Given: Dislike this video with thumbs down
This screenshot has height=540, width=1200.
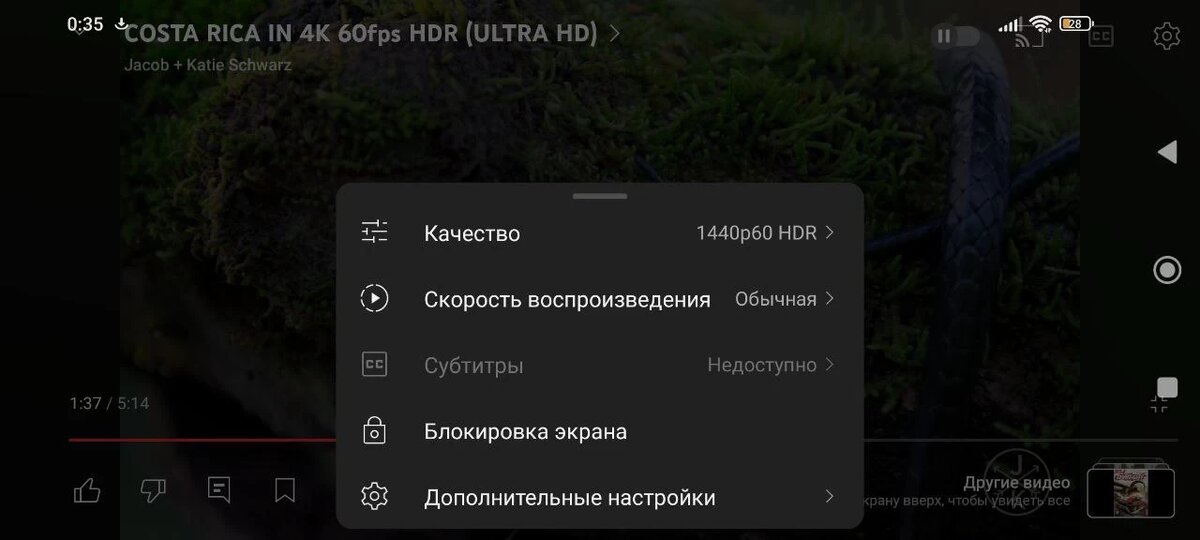Looking at the screenshot, I should pos(153,490).
